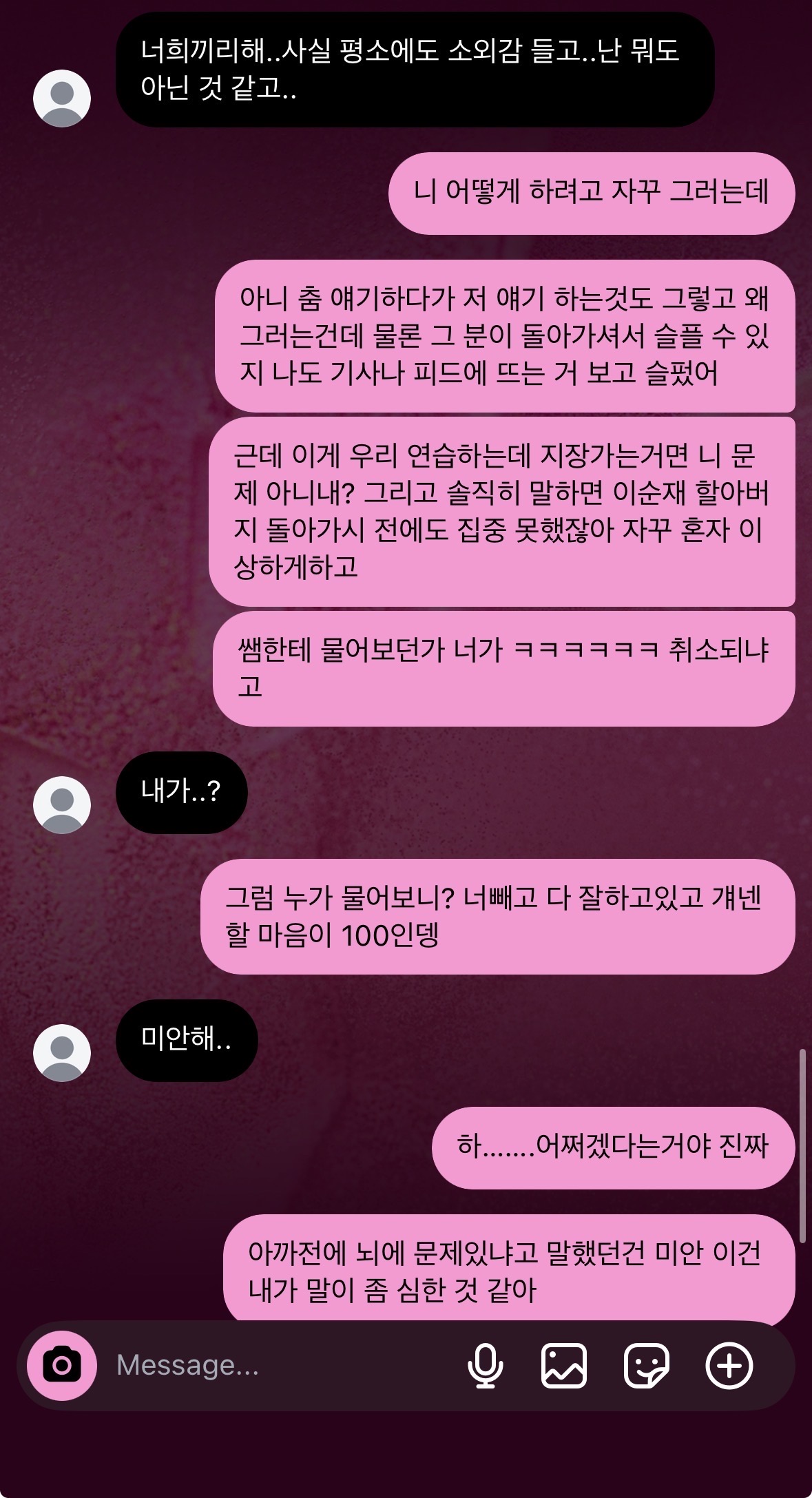This screenshot has height=1498, width=812.
Task: Attach a photo from the gallery
Action: (564, 1365)
